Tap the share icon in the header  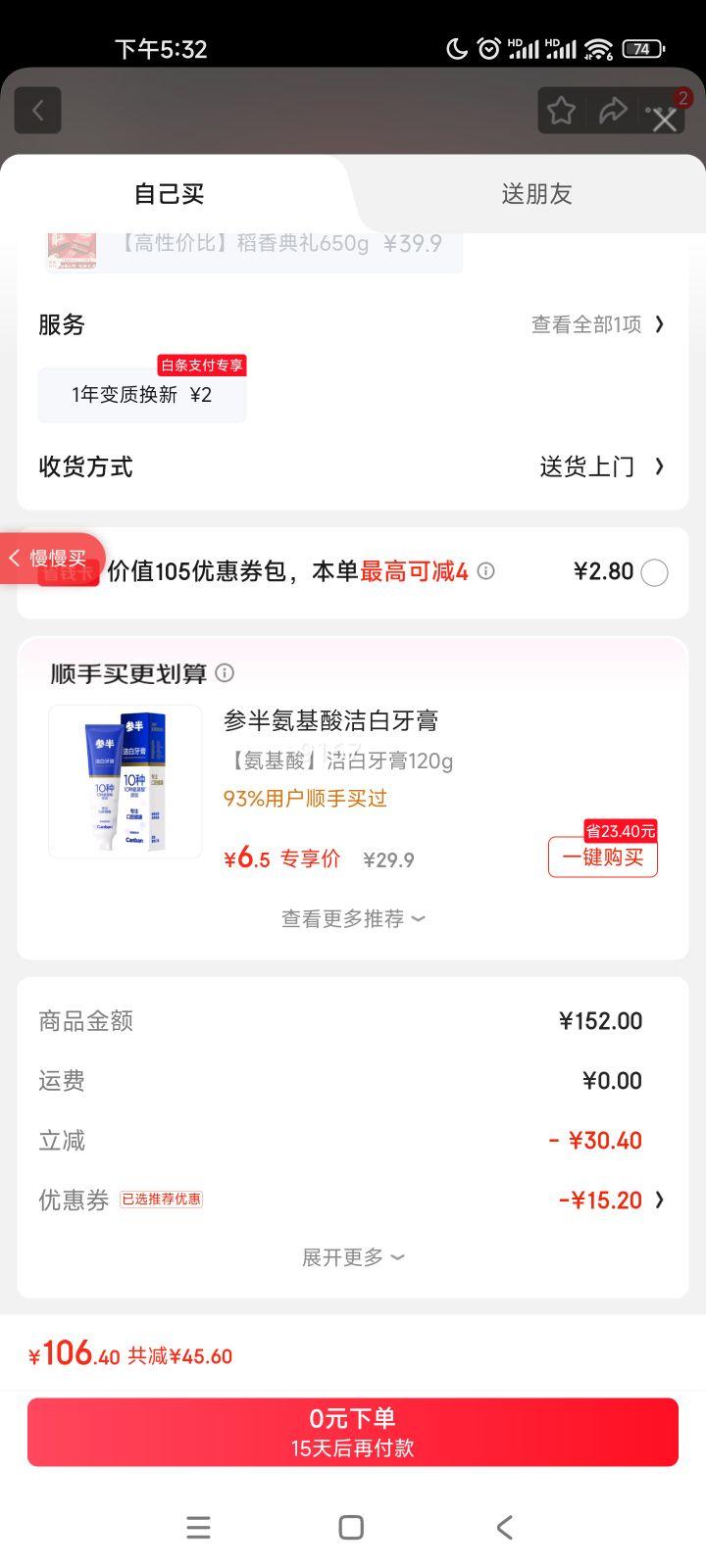tap(614, 110)
